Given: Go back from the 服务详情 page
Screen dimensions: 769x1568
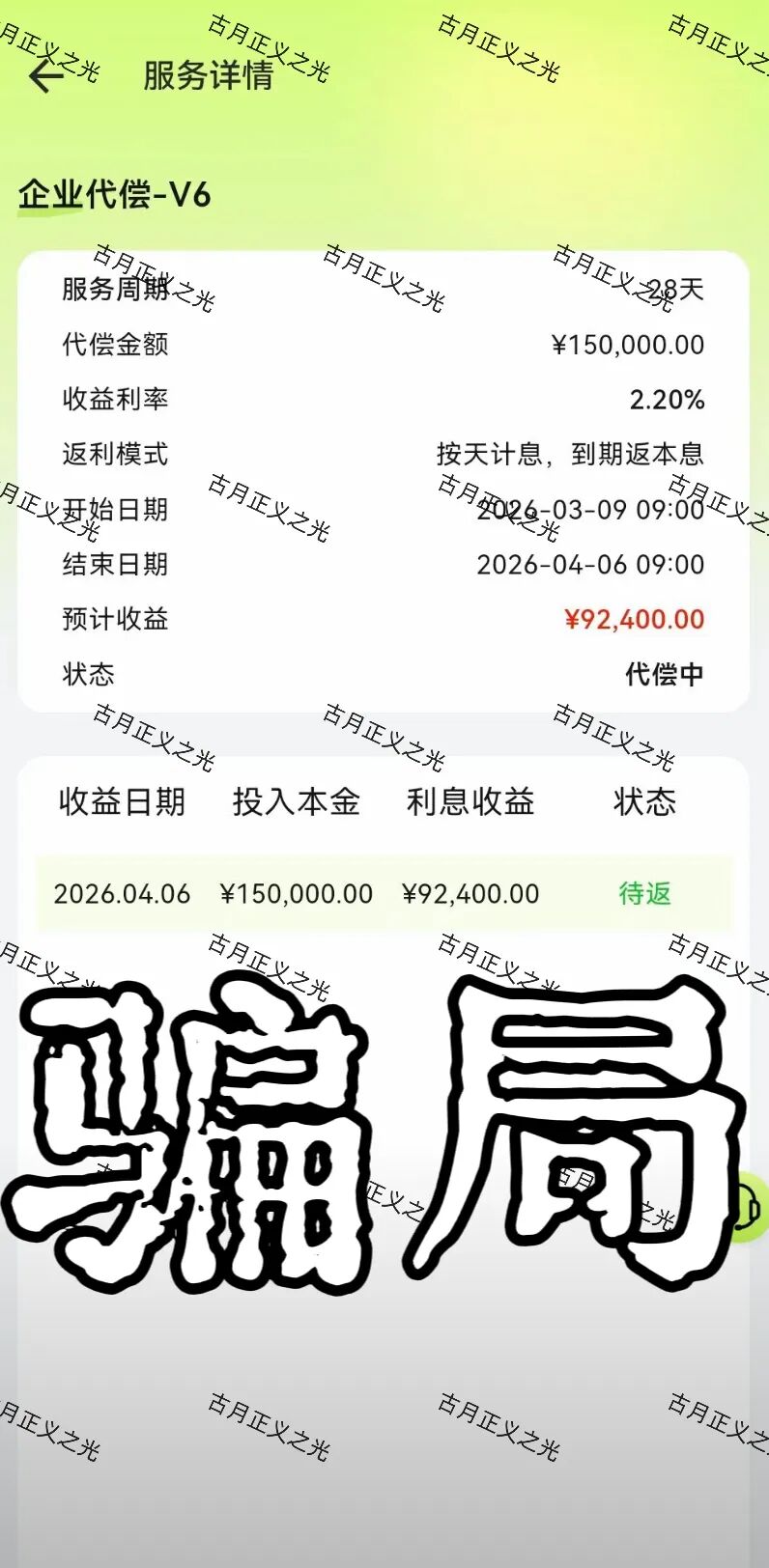Looking at the screenshot, I should [45, 75].
